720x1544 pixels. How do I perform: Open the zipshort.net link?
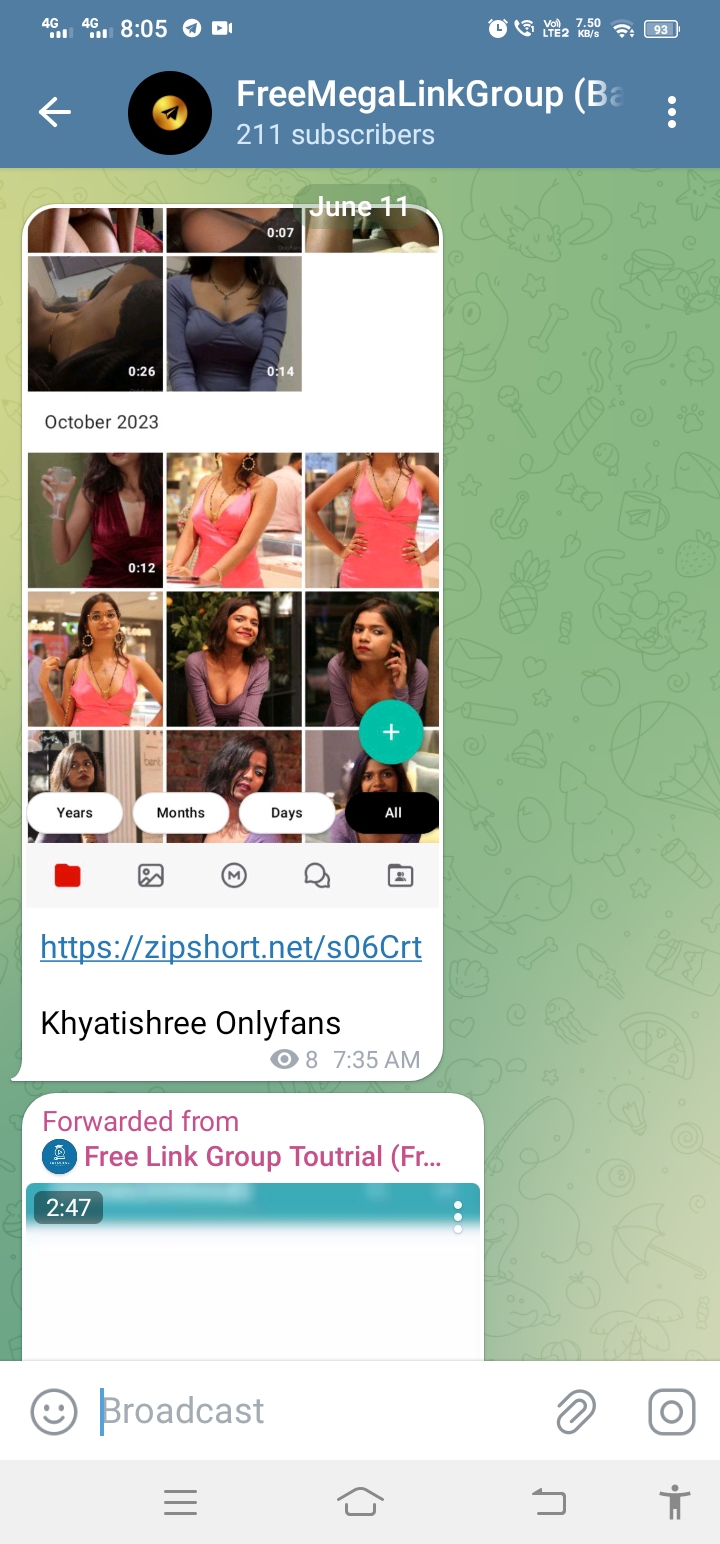(231, 946)
